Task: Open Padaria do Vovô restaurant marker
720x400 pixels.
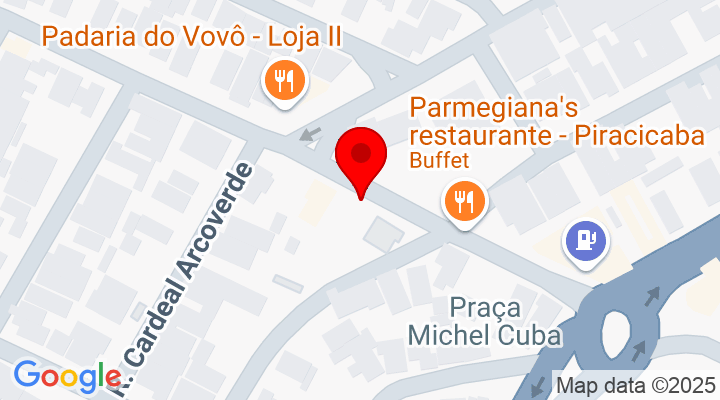Action: pyautogui.click(x=285, y=79)
